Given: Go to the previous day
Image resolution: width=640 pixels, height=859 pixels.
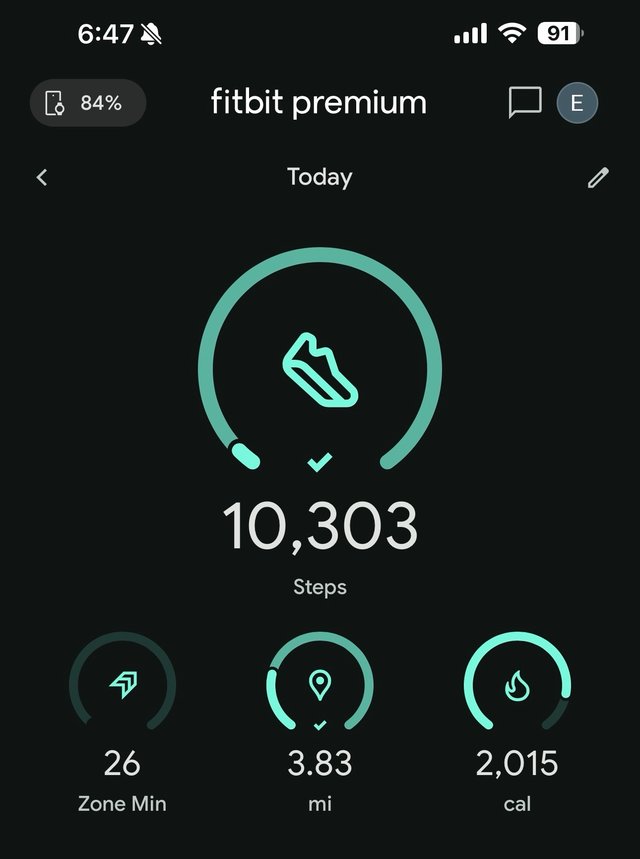Looking at the screenshot, I should tap(42, 177).
